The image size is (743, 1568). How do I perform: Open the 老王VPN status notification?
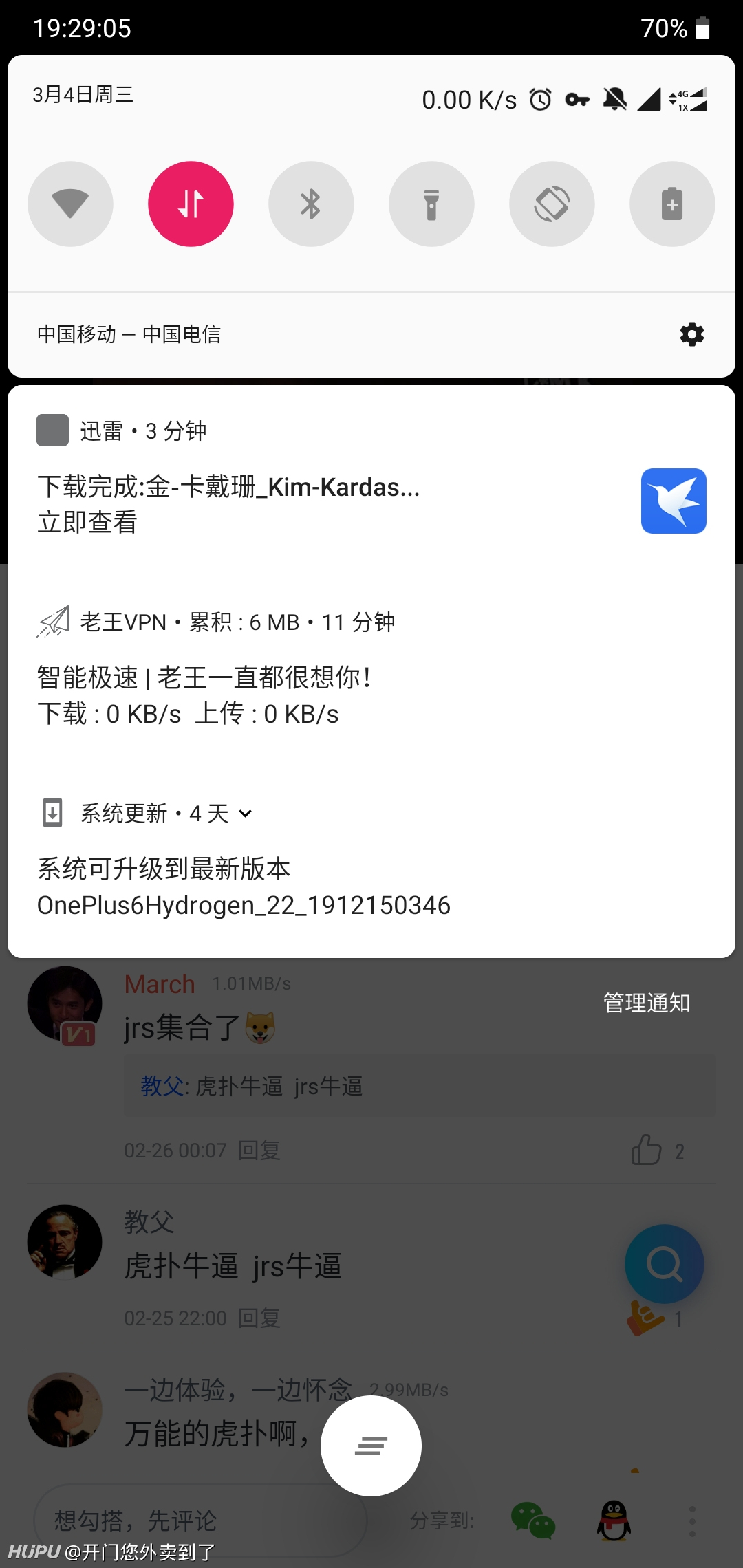371,672
